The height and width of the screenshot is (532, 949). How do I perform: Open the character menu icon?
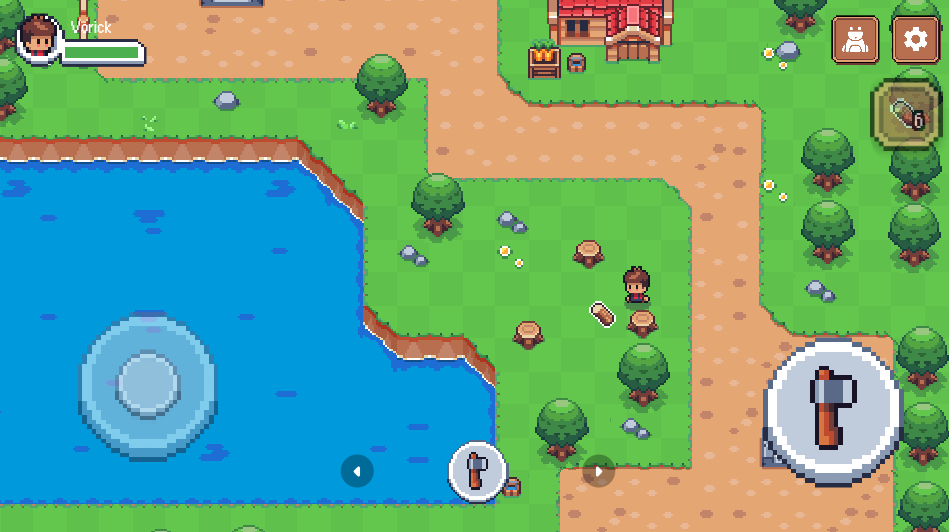(x=855, y=40)
